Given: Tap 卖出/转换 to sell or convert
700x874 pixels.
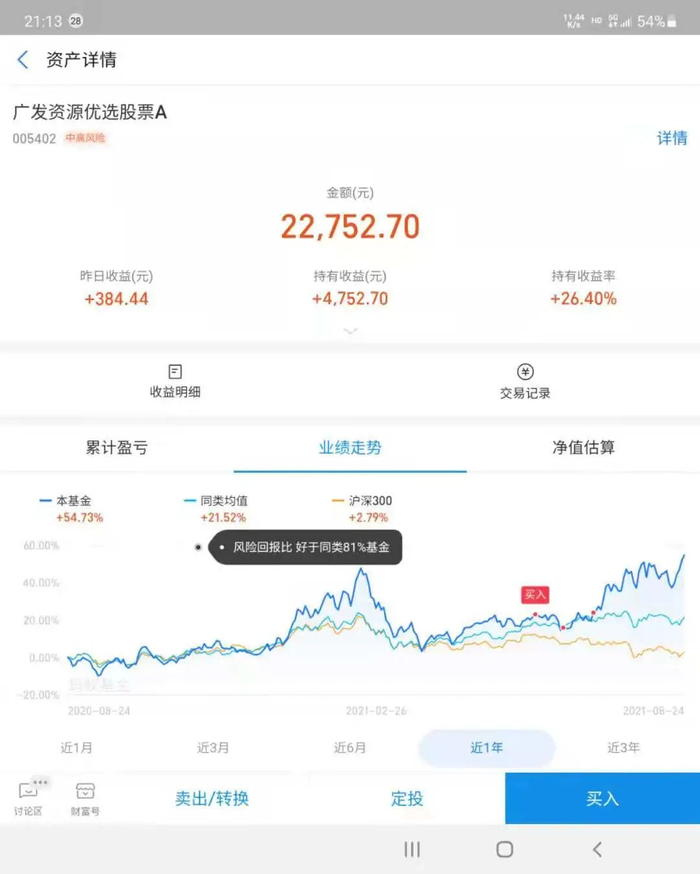Looking at the screenshot, I should point(212,799).
